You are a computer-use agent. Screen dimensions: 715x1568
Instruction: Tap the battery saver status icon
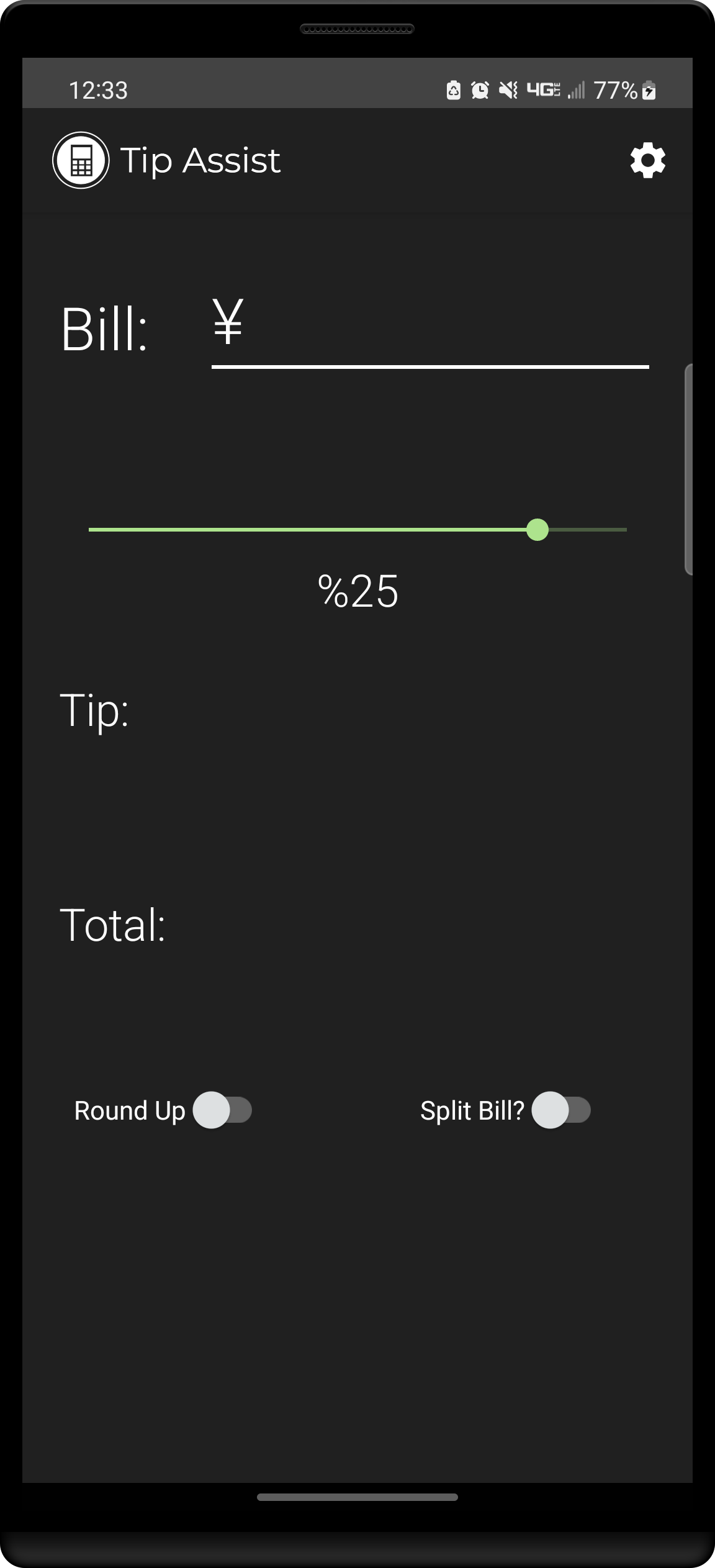click(x=454, y=91)
